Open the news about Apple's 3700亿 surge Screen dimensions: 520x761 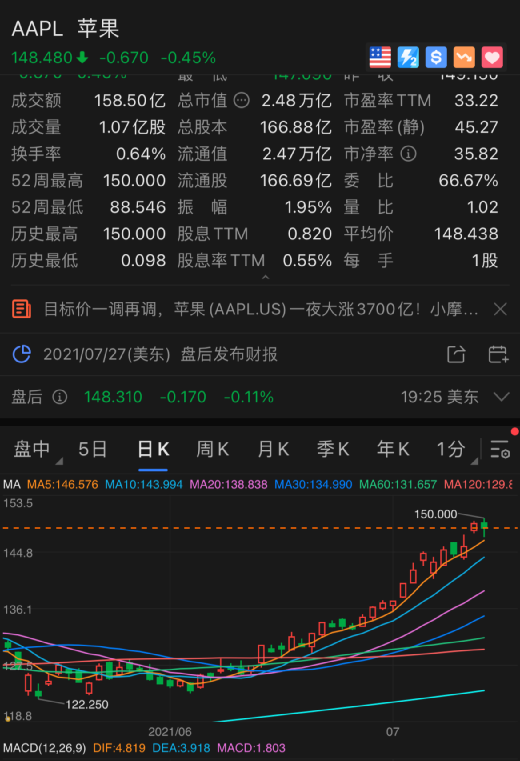(x=261, y=309)
